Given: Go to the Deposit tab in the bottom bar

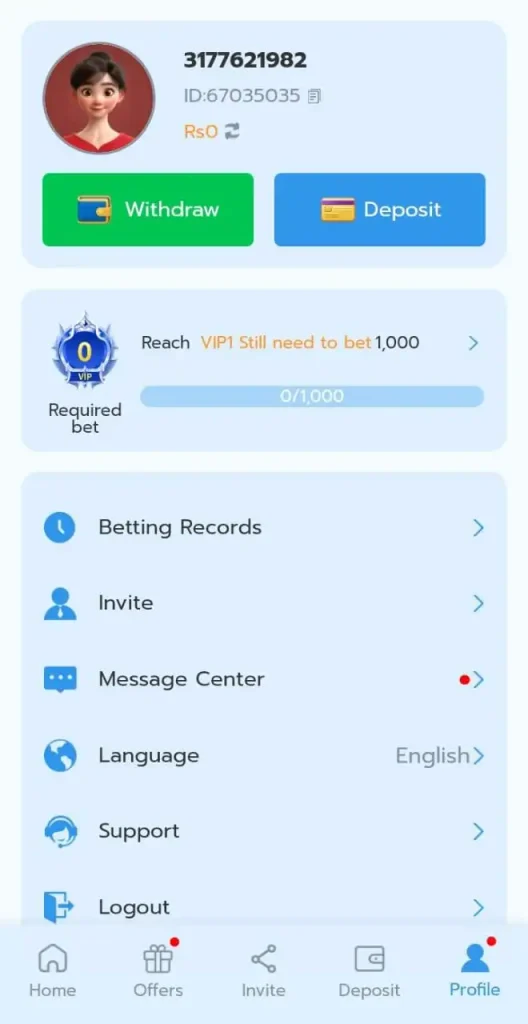Looking at the screenshot, I should [369, 970].
